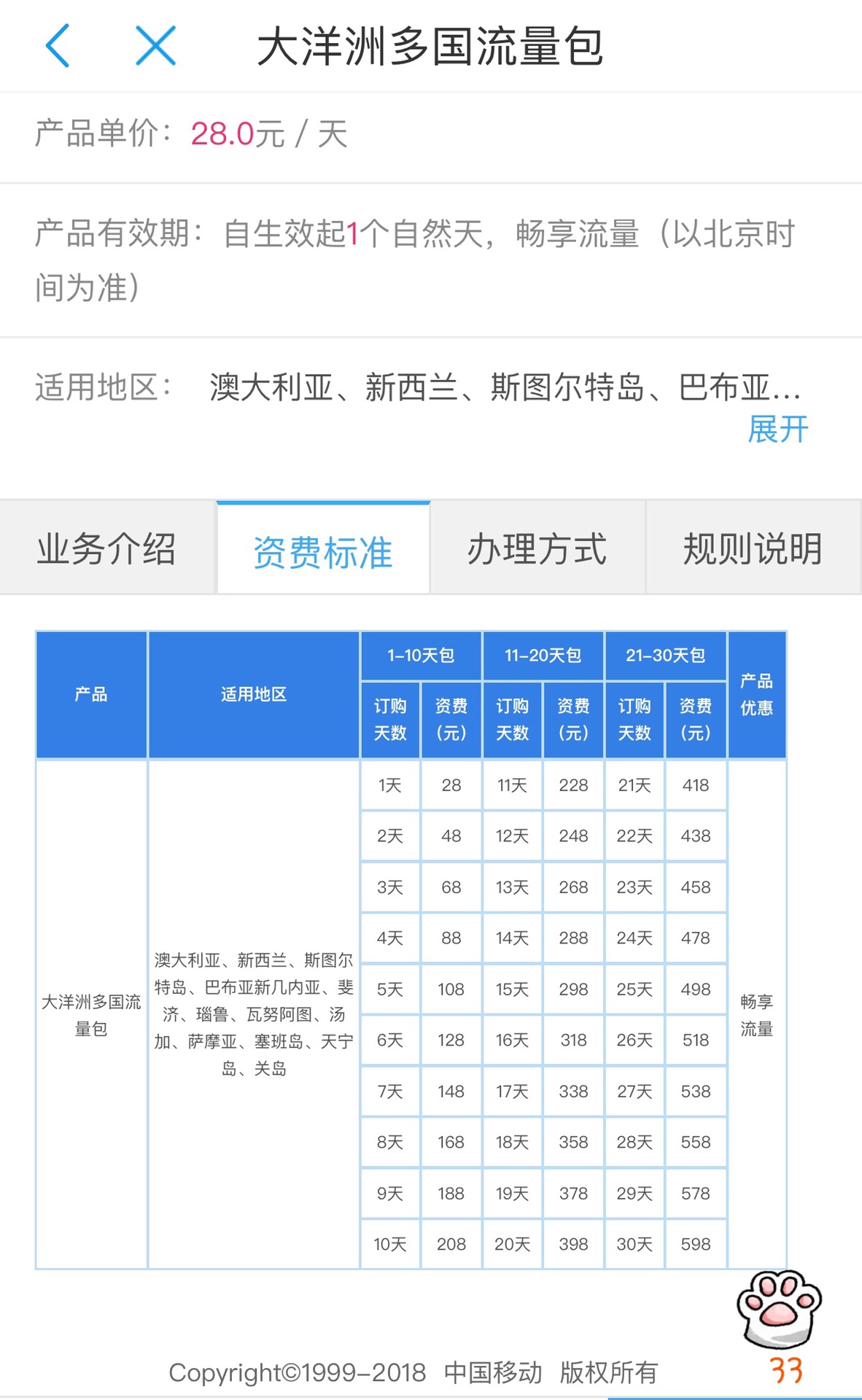This screenshot has height=1400, width=862.
Task: Switch to the 业务介绍 tab
Action: [x=107, y=549]
